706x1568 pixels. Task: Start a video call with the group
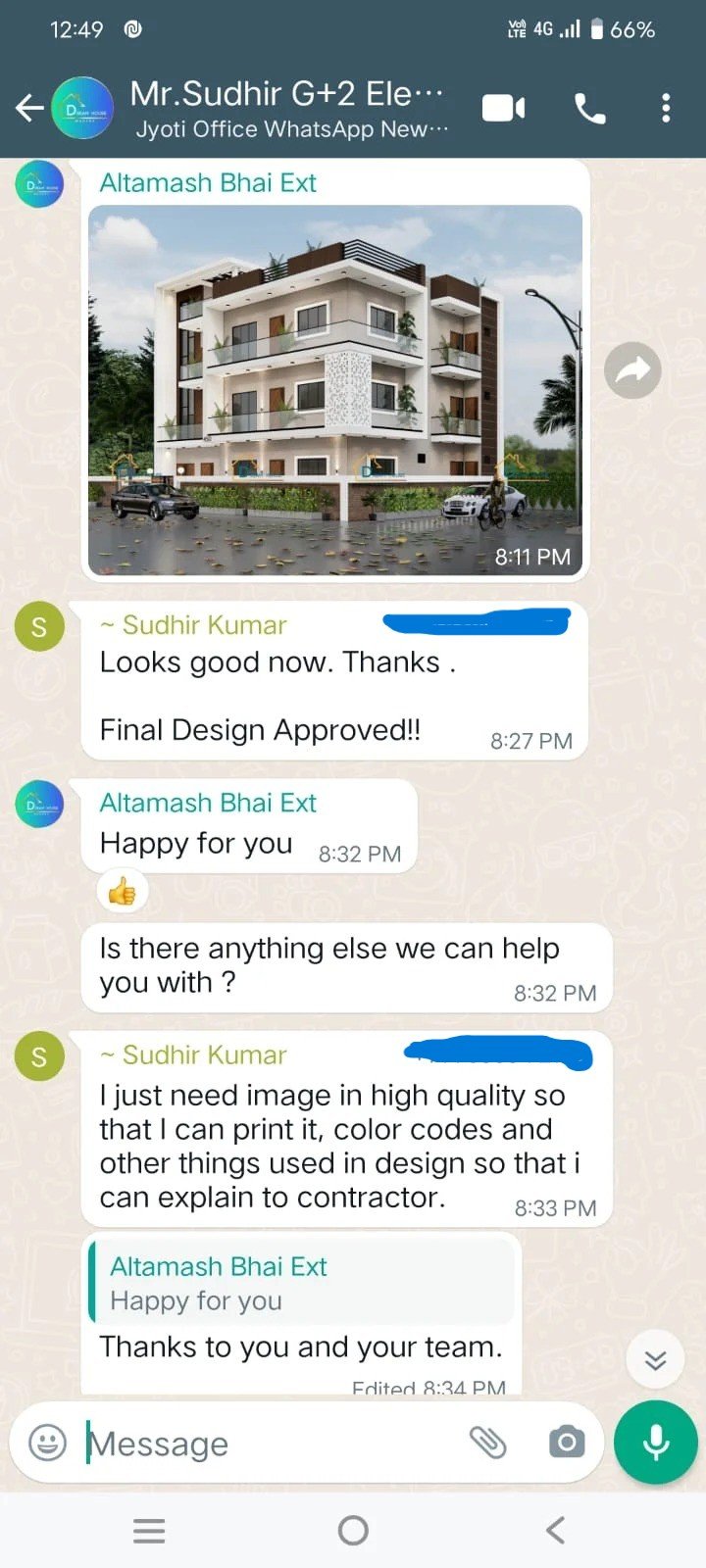tap(503, 108)
